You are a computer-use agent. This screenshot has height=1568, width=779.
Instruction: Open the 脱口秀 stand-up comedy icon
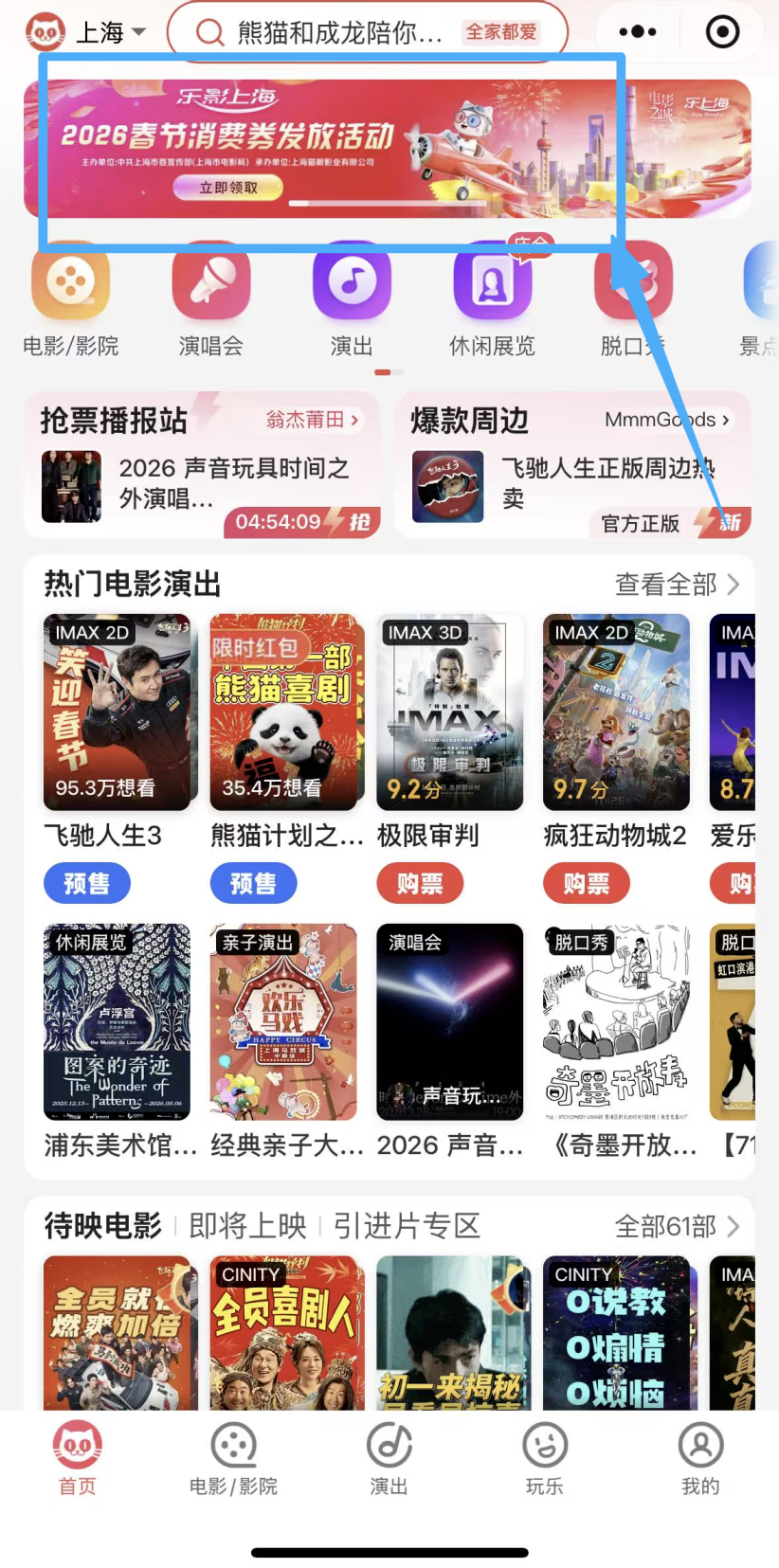click(632, 282)
